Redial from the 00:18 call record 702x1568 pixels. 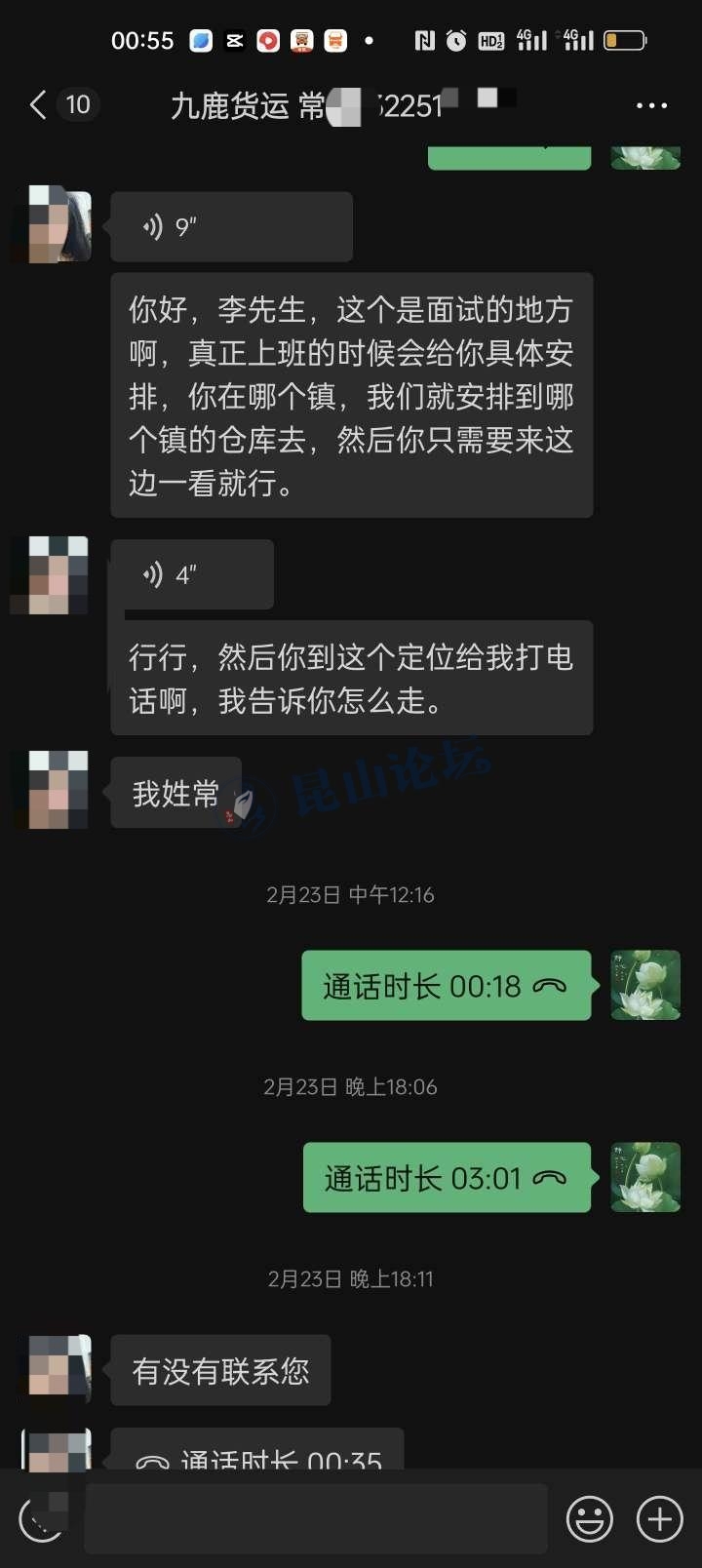(447, 986)
